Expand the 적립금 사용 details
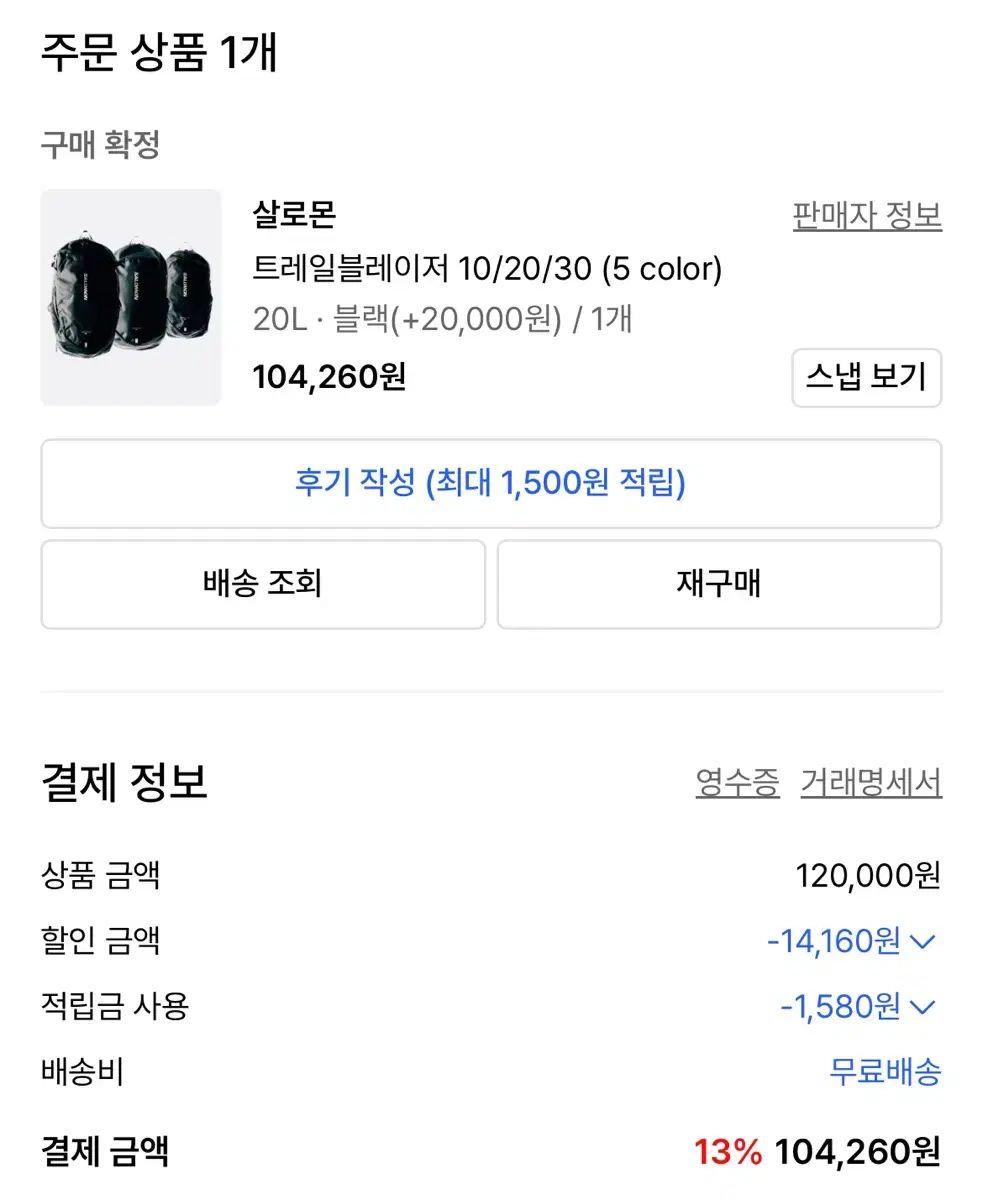This screenshot has height=1200, width=983. (x=857, y=1007)
